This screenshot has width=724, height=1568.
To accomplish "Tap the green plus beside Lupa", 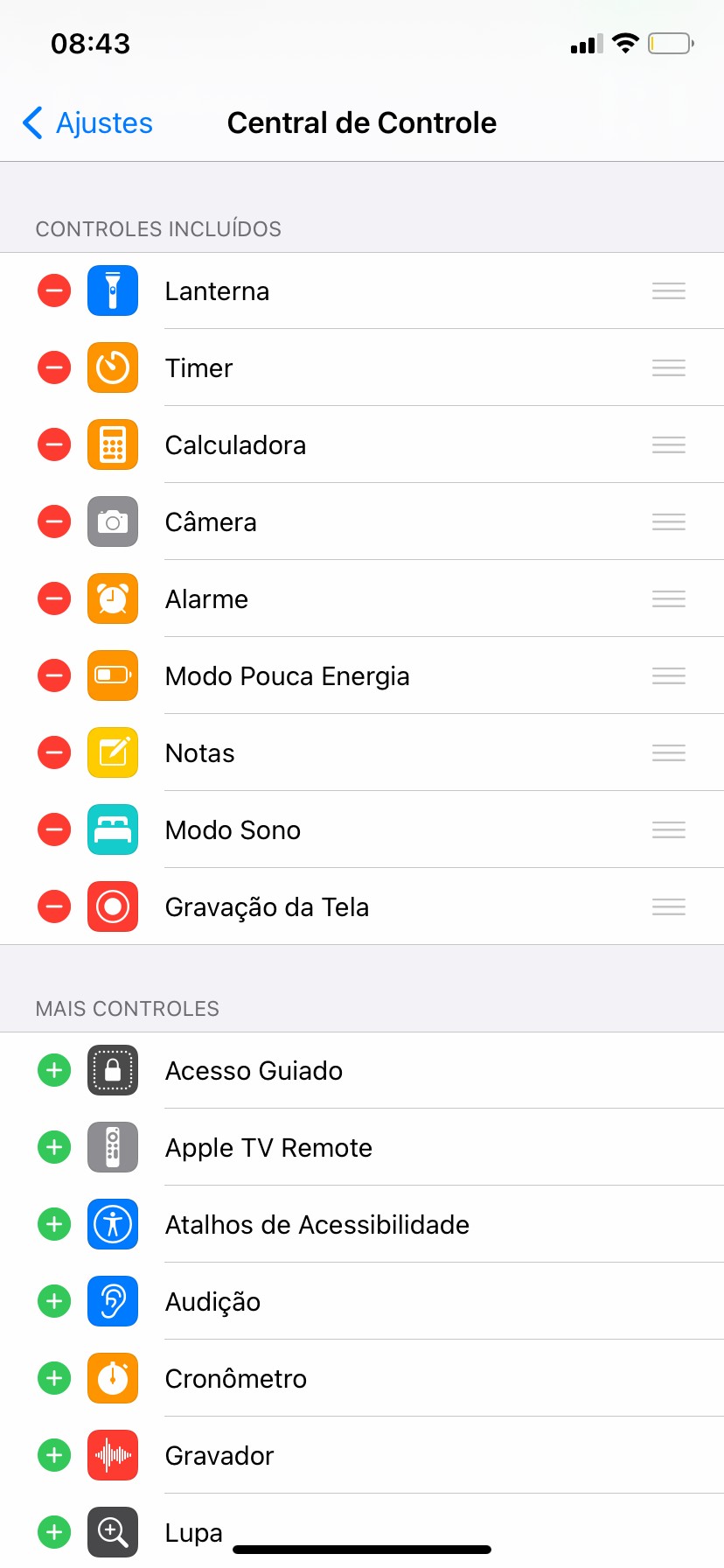I will (54, 1532).
